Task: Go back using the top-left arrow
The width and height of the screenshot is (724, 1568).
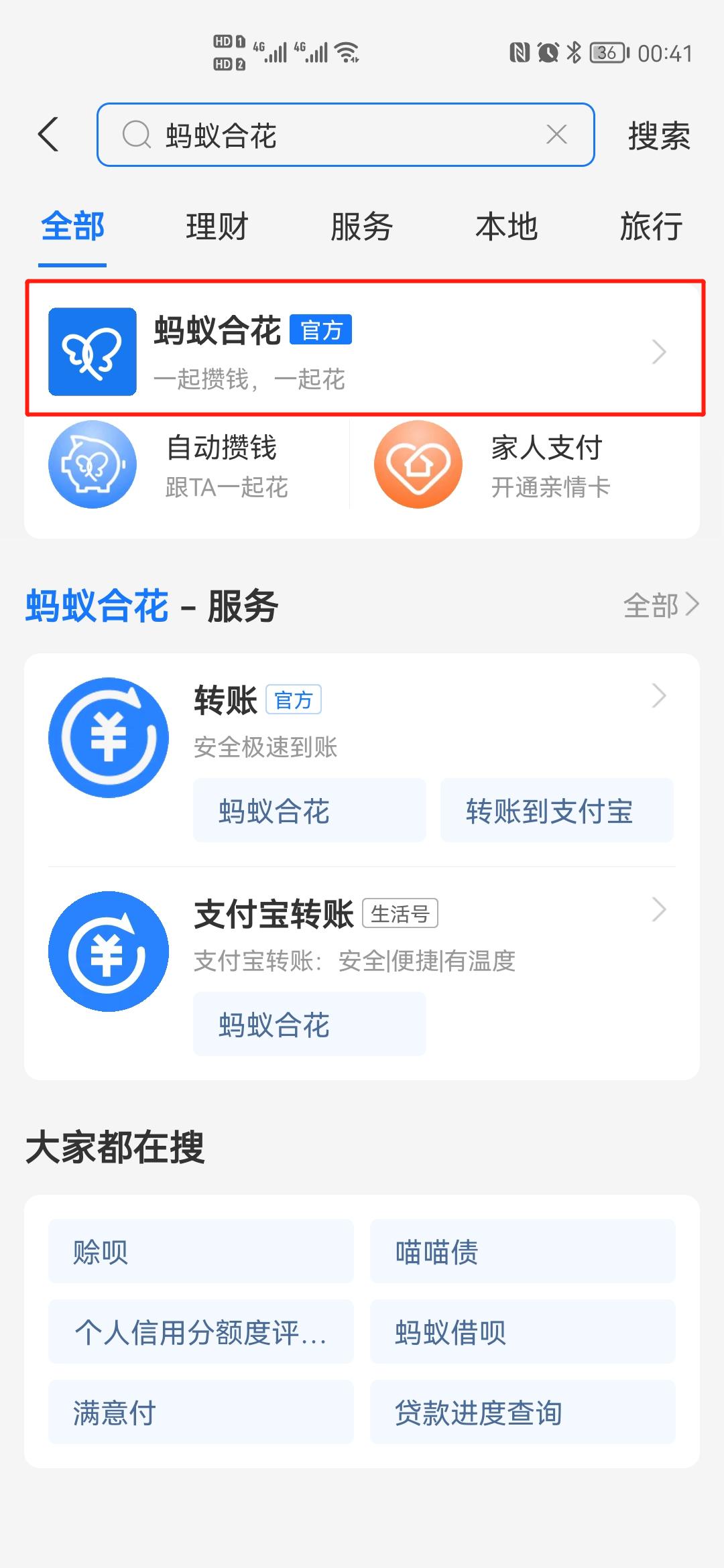Action: 48,135
